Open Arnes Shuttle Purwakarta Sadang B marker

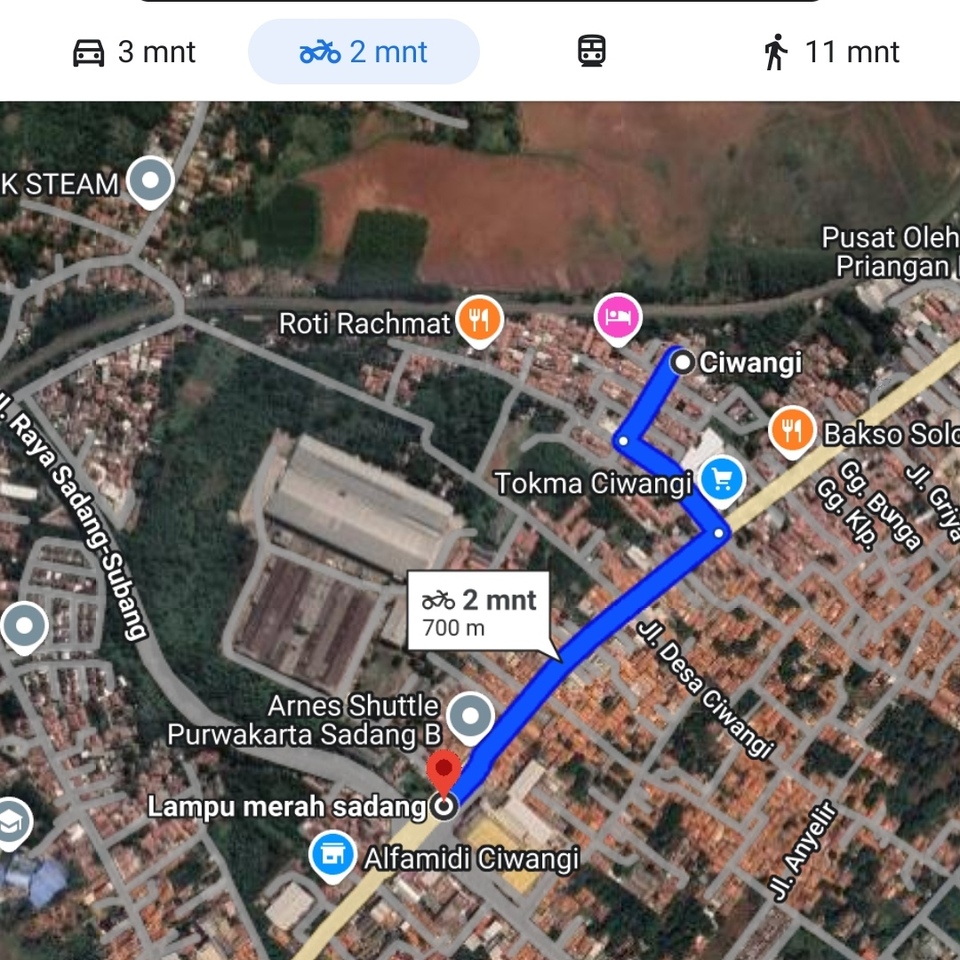(470, 716)
